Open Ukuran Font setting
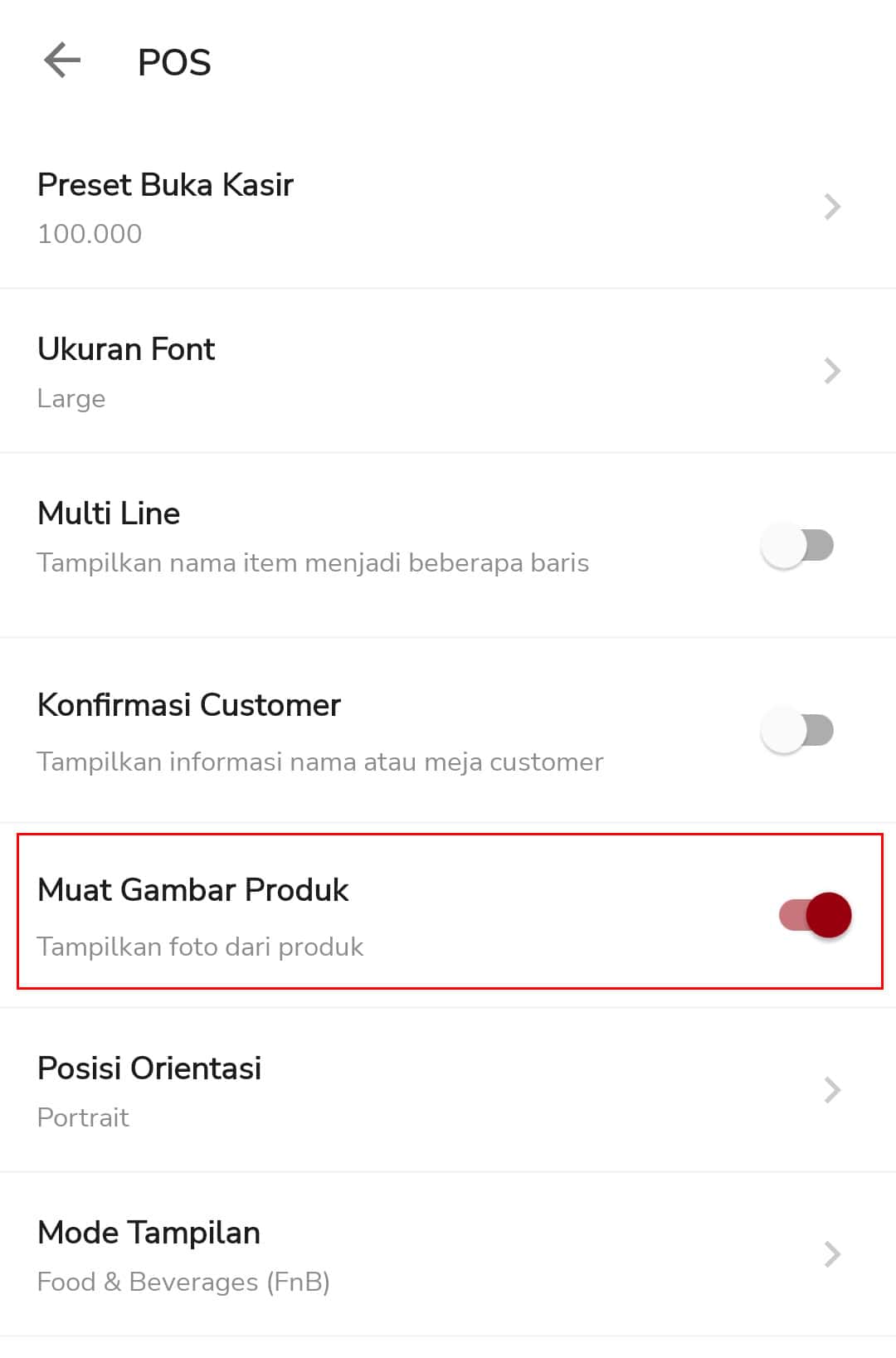This screenshot has height=1358, width=896. [448, 372]
